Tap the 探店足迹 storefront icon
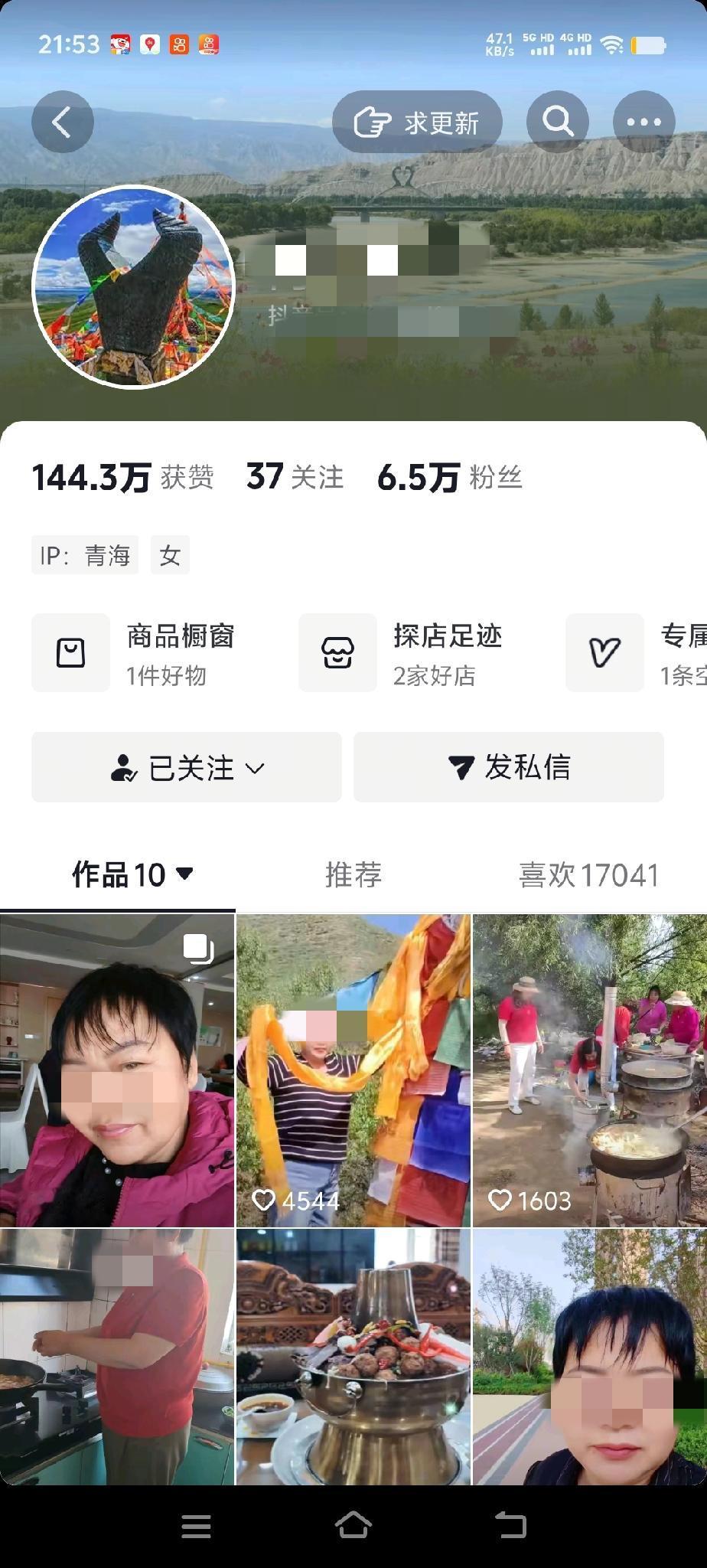 pos(338,652)
